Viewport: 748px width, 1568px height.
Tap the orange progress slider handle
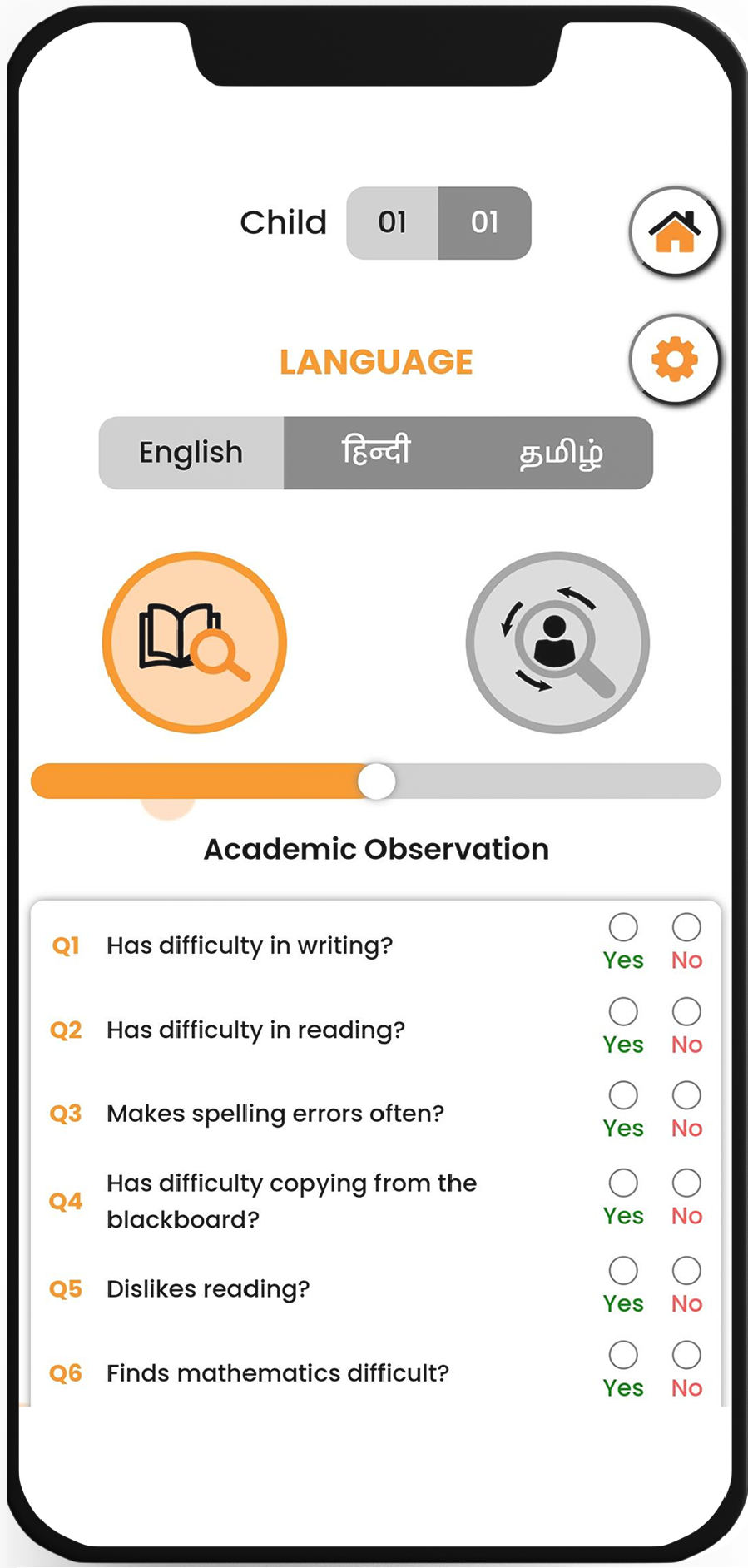pyautogui.click(x=377, y=782)
